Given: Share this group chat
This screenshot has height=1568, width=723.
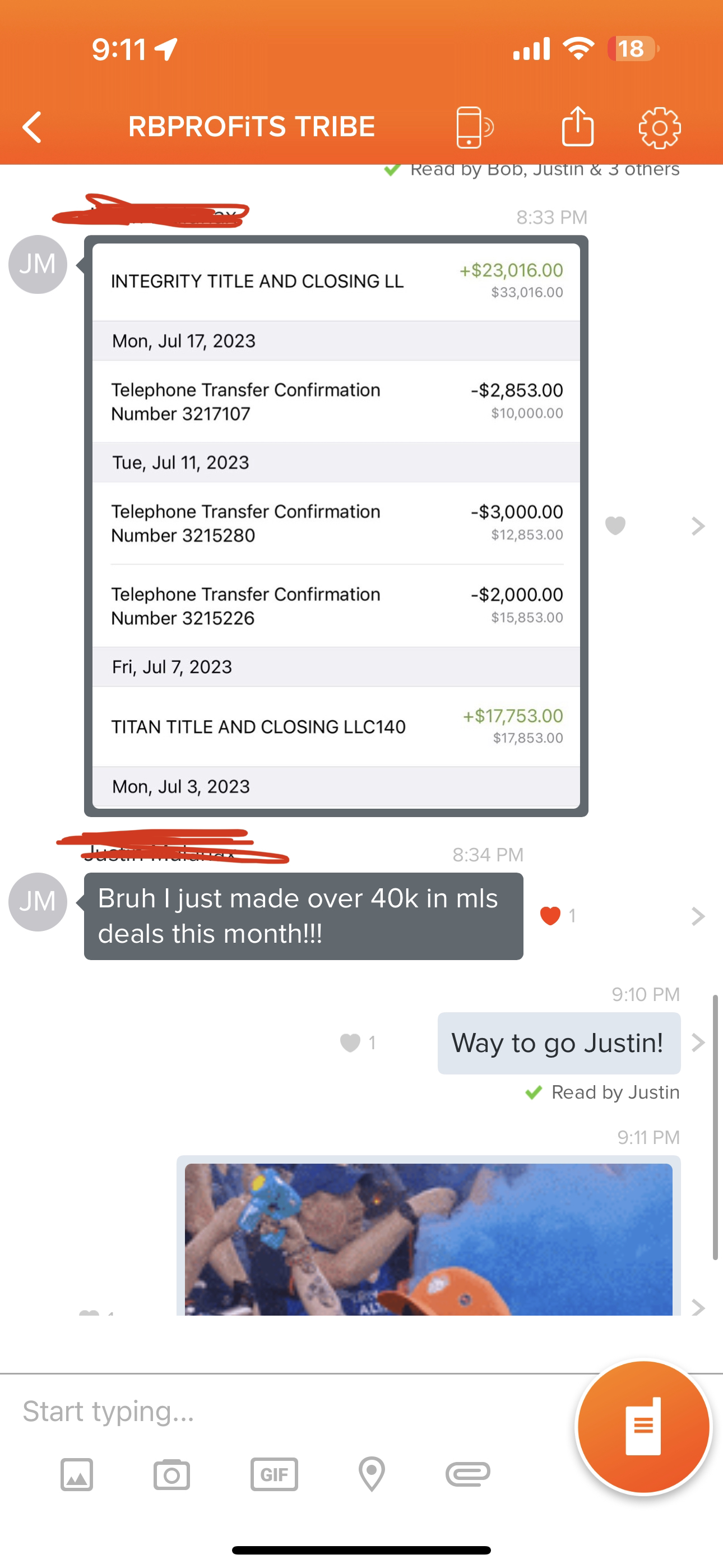Looking at the screenshot, I should coord(577,127).
